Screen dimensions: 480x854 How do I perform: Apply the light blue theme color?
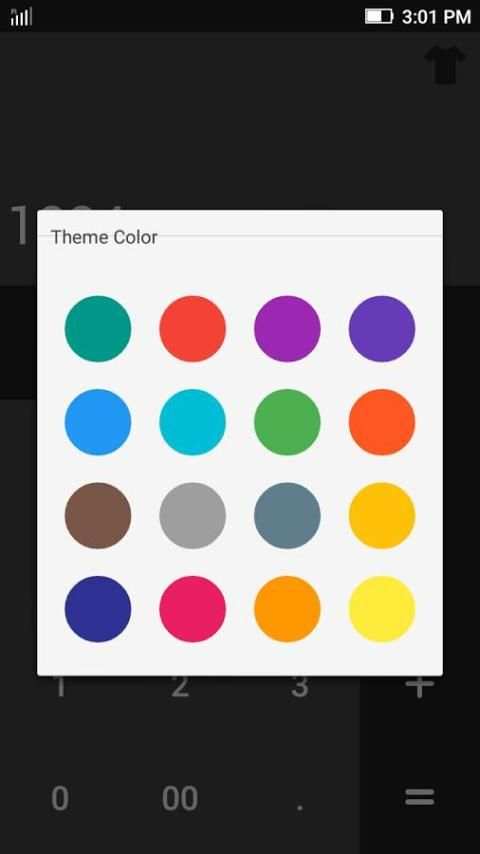click(x=98, y=422)
